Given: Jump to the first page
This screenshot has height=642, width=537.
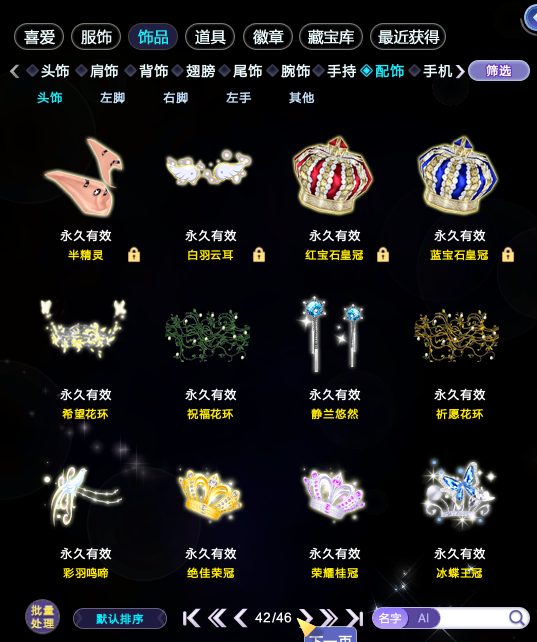Looking at the screenshot, I should [x=191, y=618].
